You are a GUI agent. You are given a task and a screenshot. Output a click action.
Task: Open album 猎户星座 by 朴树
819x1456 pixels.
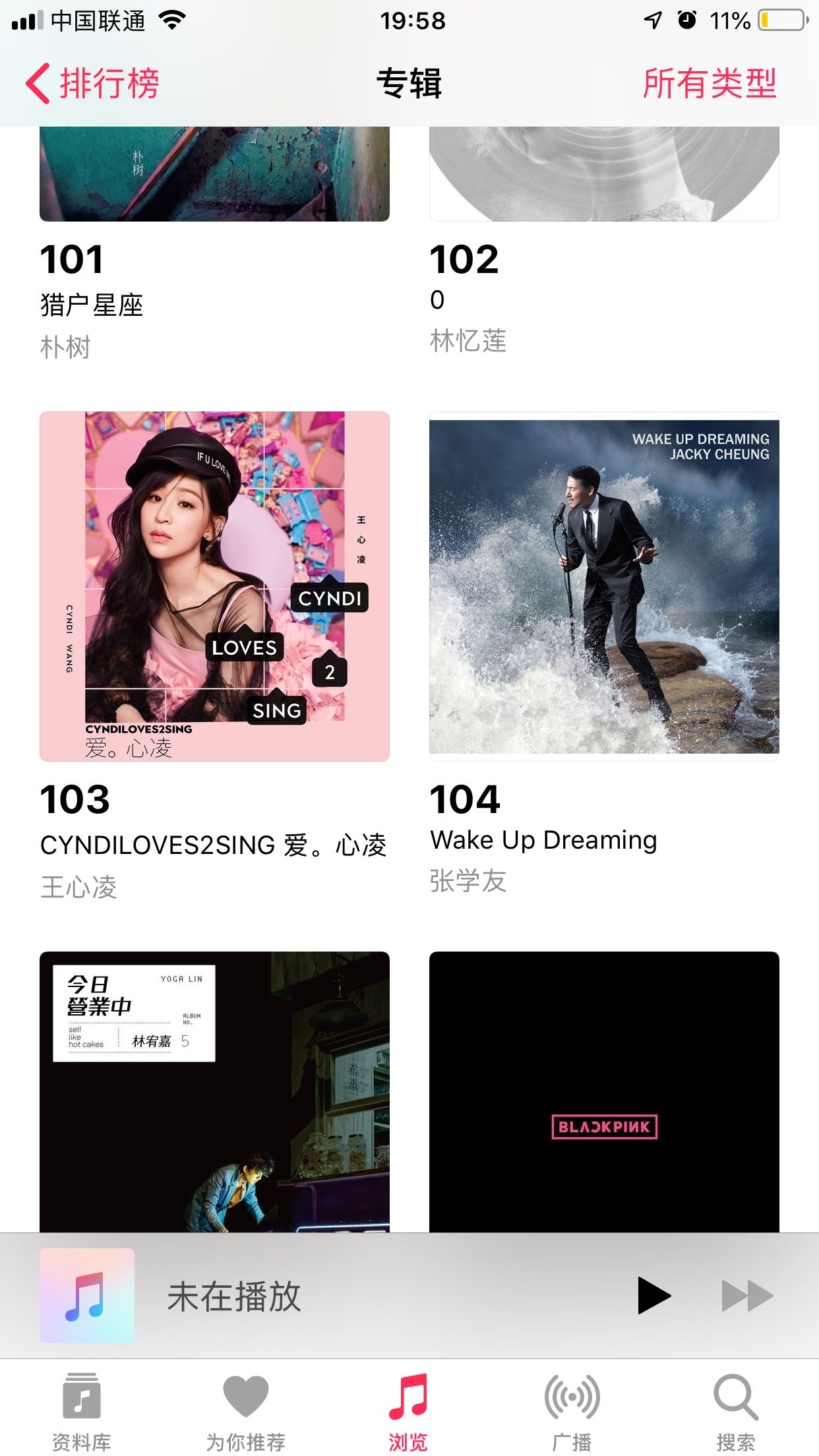point(214,174)
